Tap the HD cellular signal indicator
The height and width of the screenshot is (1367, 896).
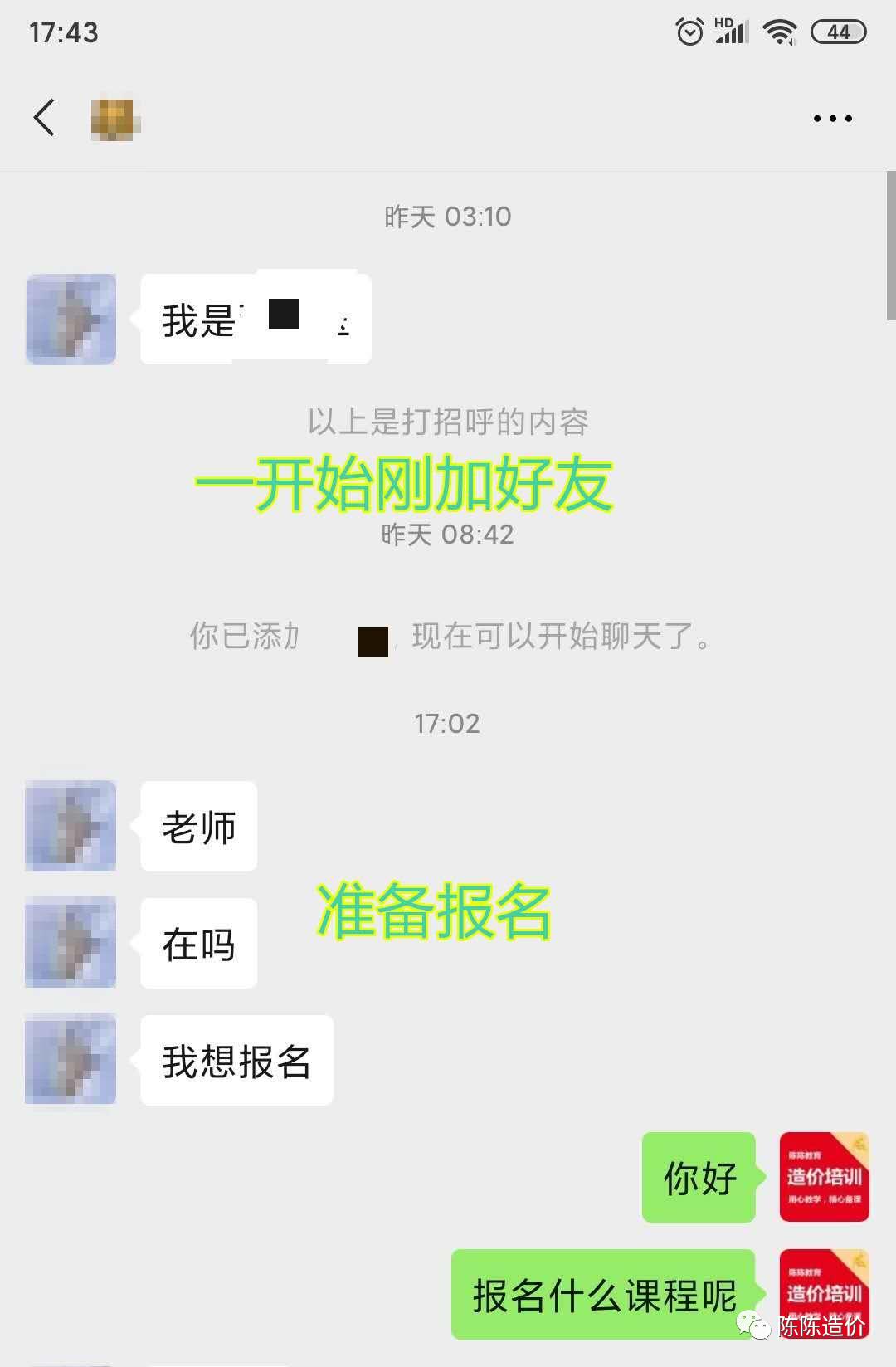(730, 31)
